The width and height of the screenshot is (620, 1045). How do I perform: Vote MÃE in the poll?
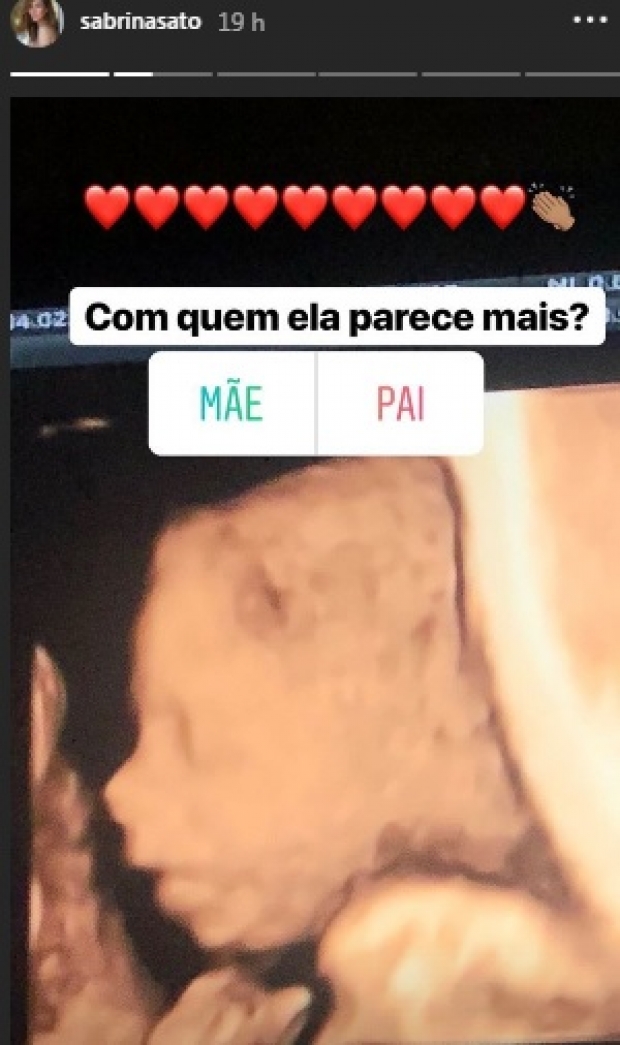(231, 403)
